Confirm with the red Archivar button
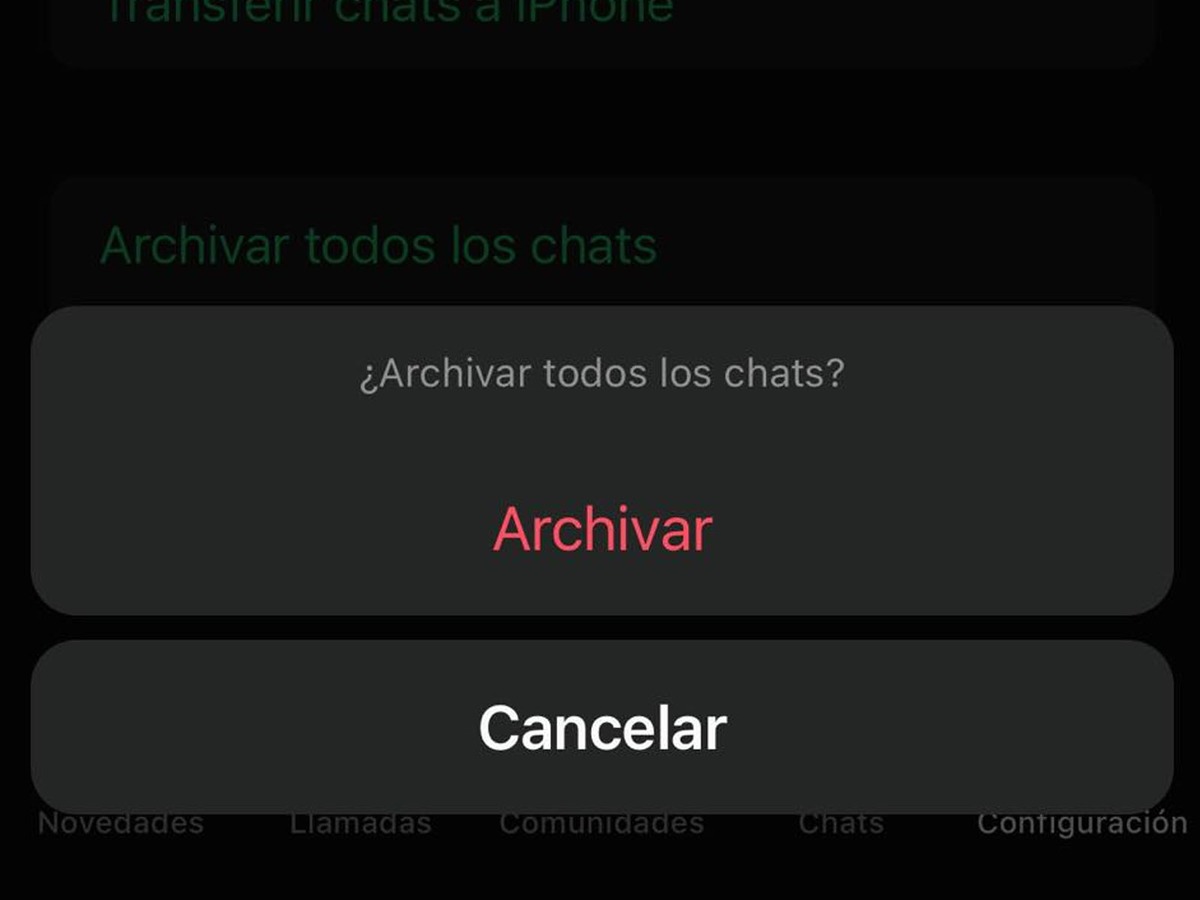The image size is (1200, 900). (602, 529)
